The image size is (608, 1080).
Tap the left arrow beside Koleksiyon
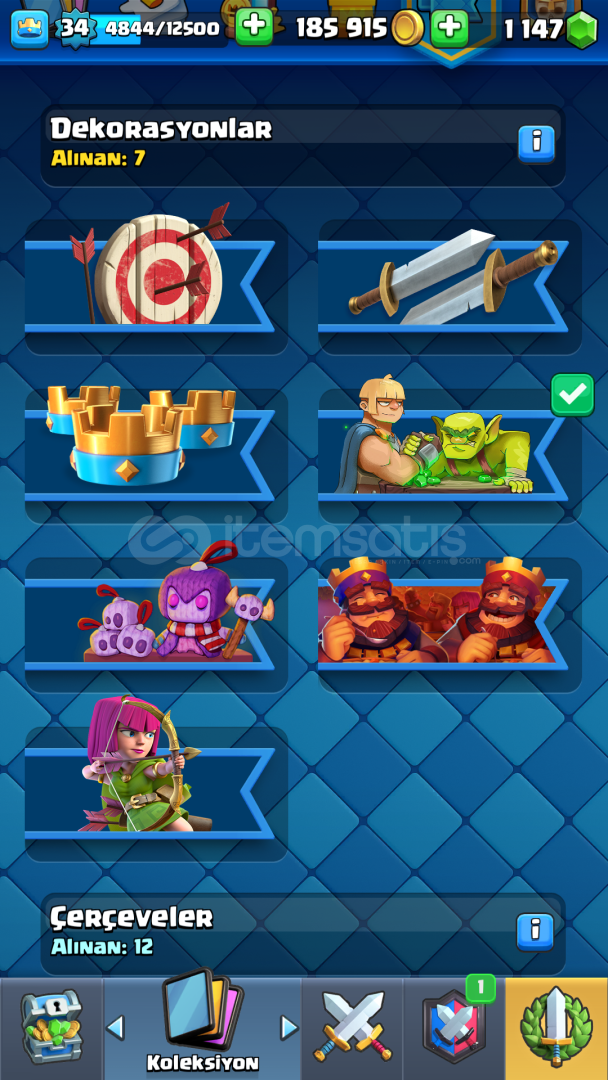(116, 1028)
